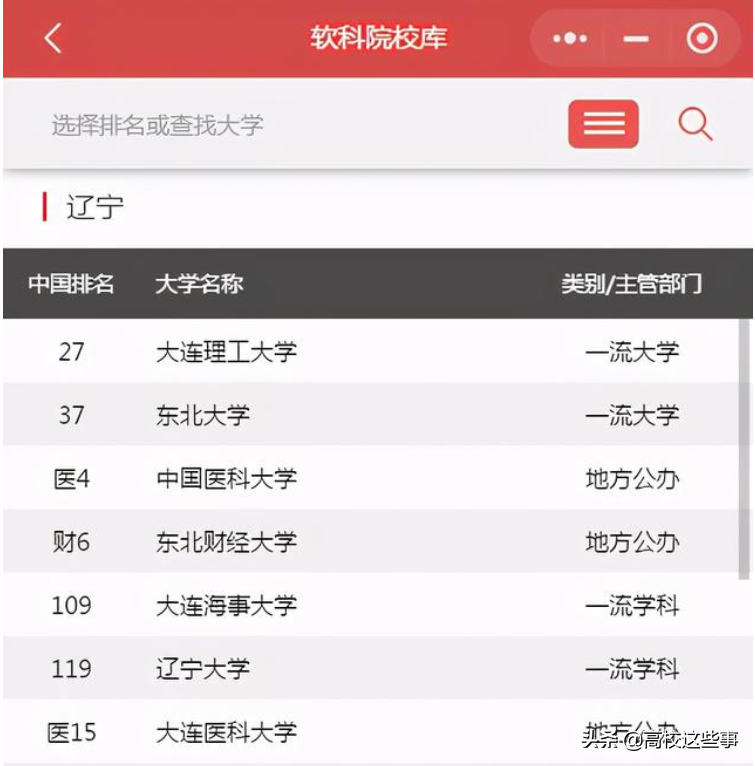Open the mini program more-options menu
This screenshot has height=766, width=755.
[570, 39]
